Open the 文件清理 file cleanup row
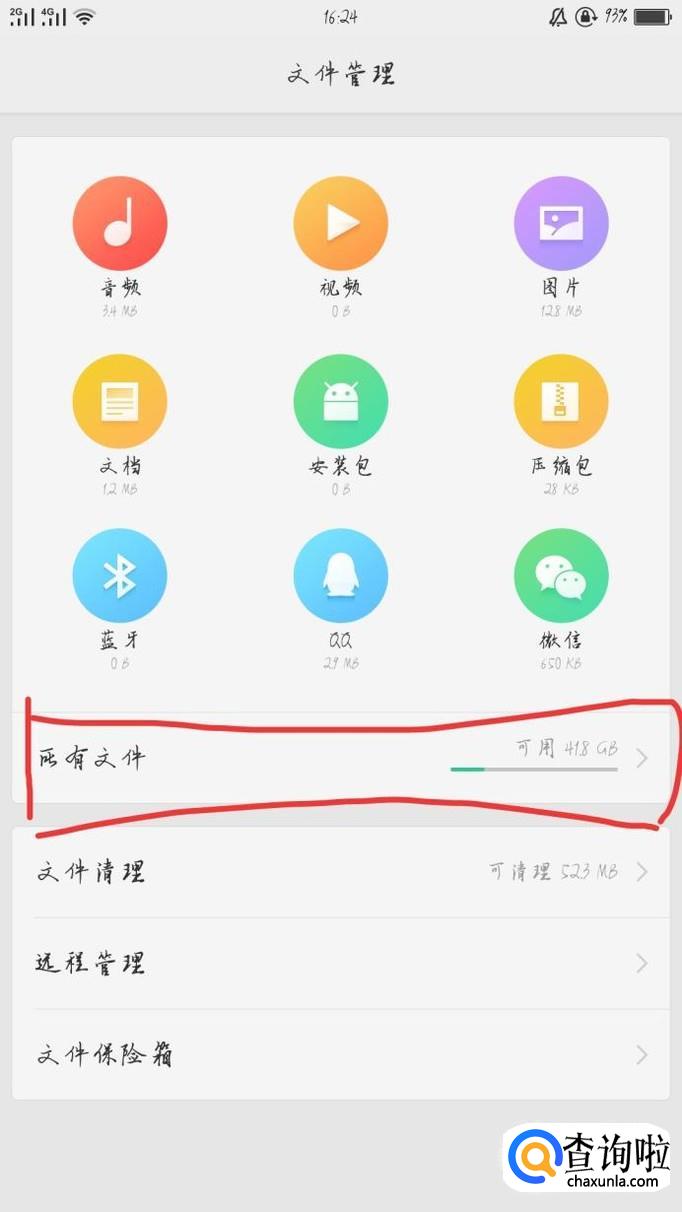The height and width of the screenshot is (1212, 682). 340,872
